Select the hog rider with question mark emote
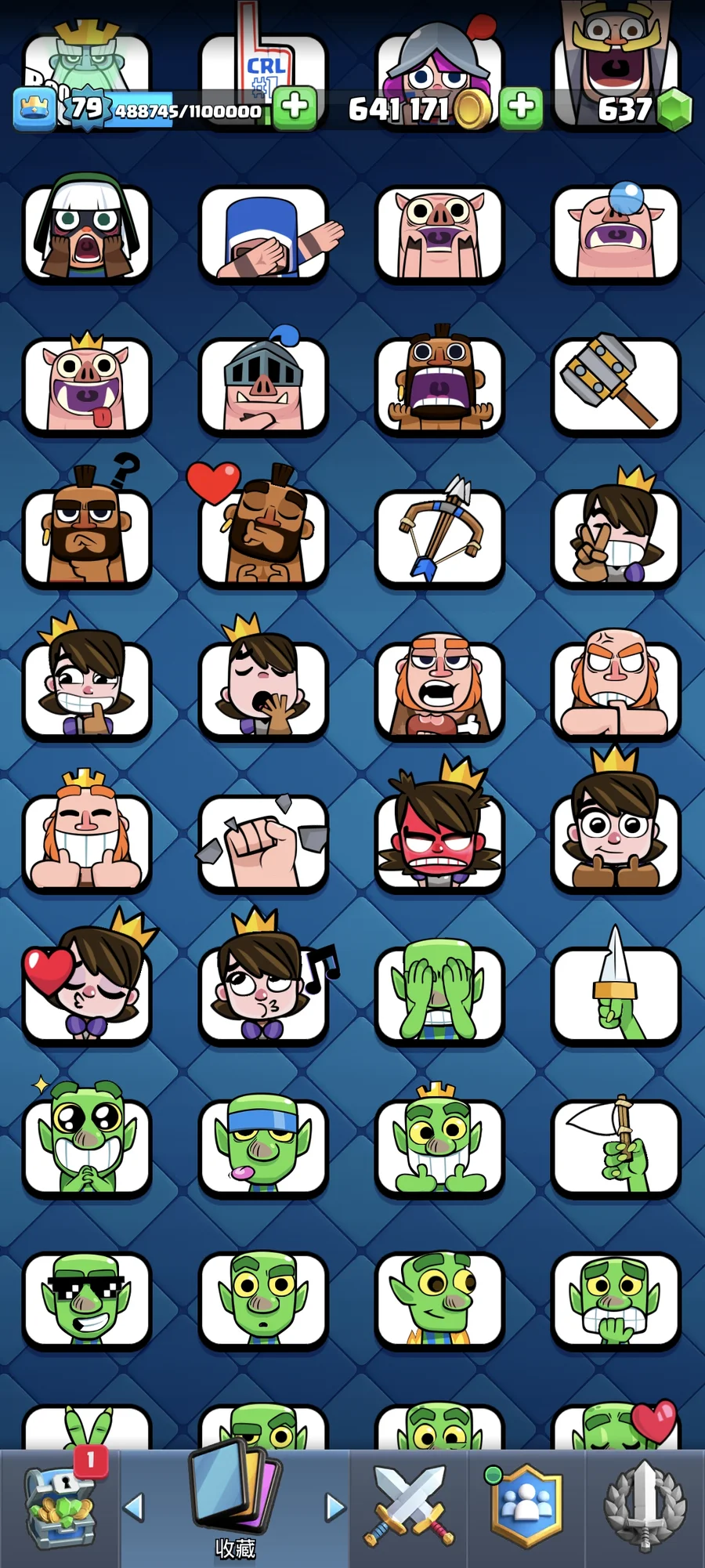The image size is (705, 1568). click(87, 537)
